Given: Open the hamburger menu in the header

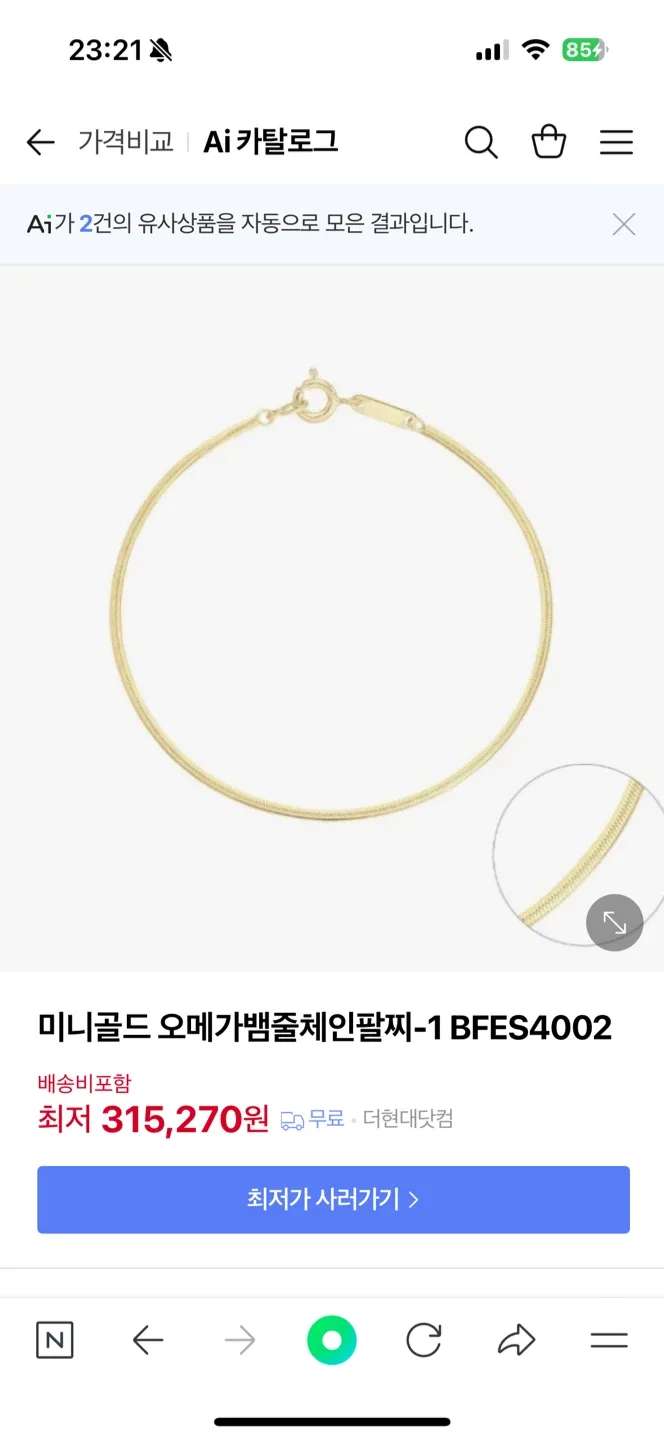Looking at the screenshot, I should coord(616,143).
